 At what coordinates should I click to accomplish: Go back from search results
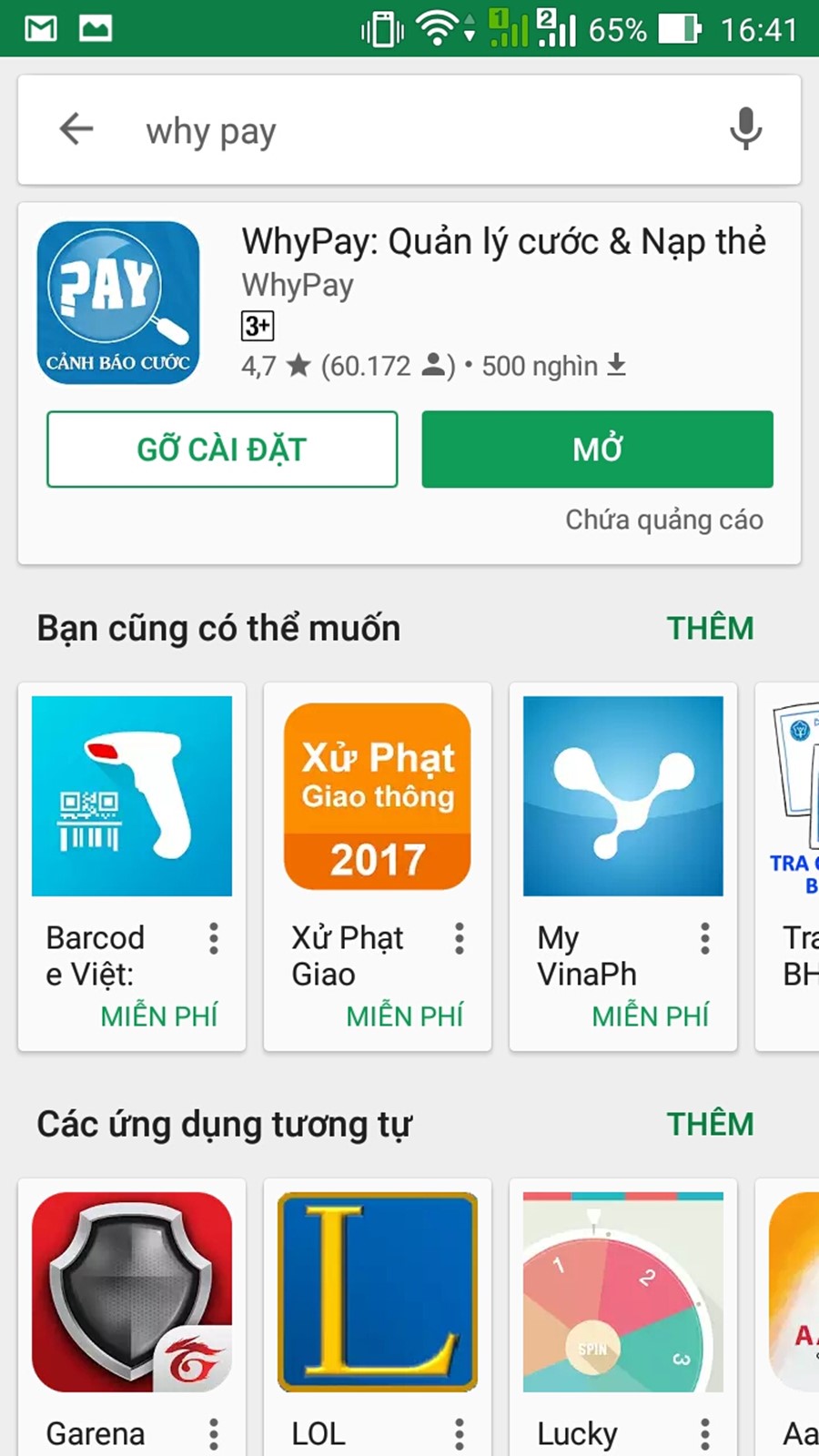point(76,129)
